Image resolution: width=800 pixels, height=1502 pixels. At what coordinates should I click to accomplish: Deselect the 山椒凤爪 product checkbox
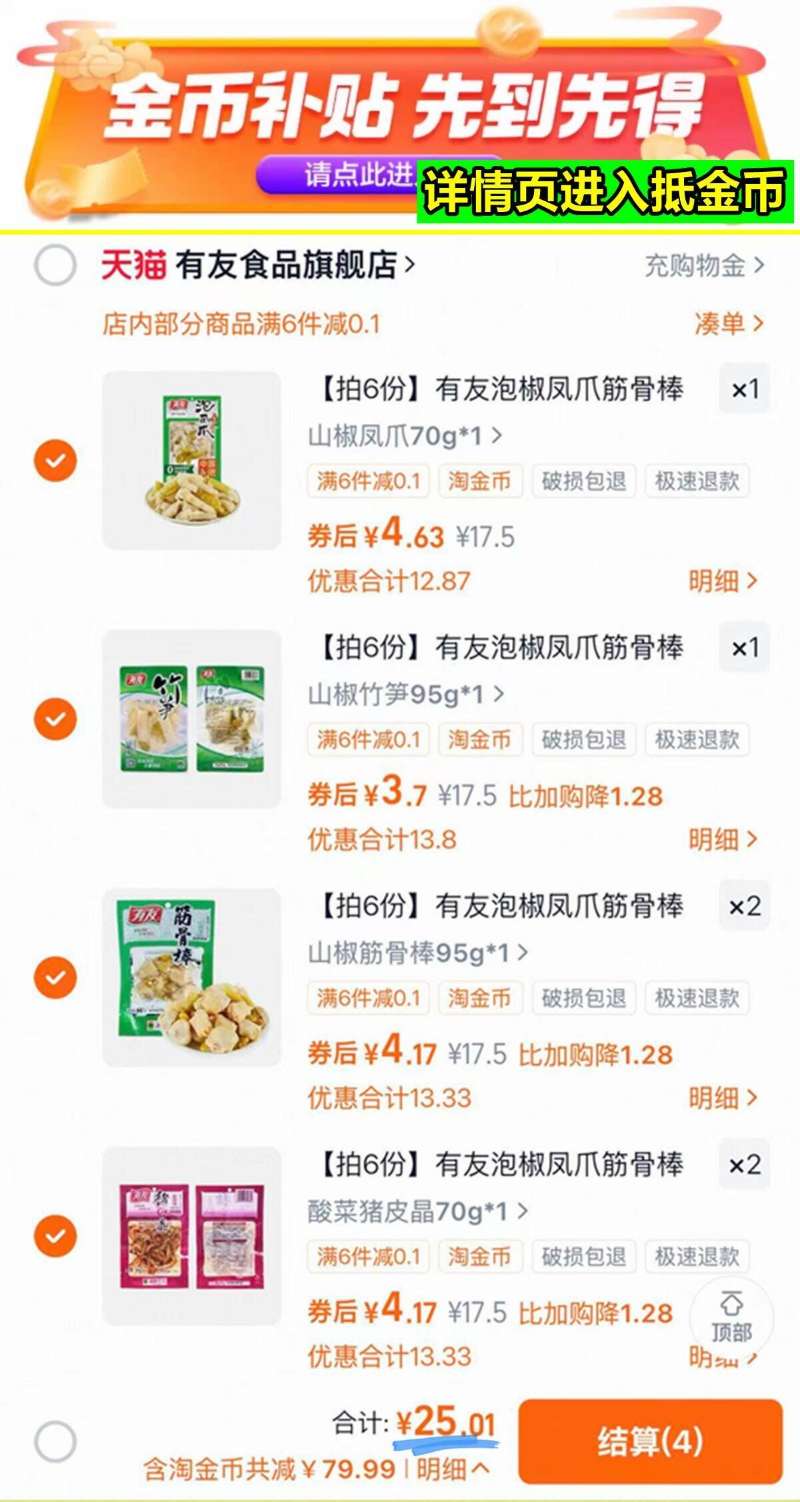pyautogui.click(x=54, y=461)
